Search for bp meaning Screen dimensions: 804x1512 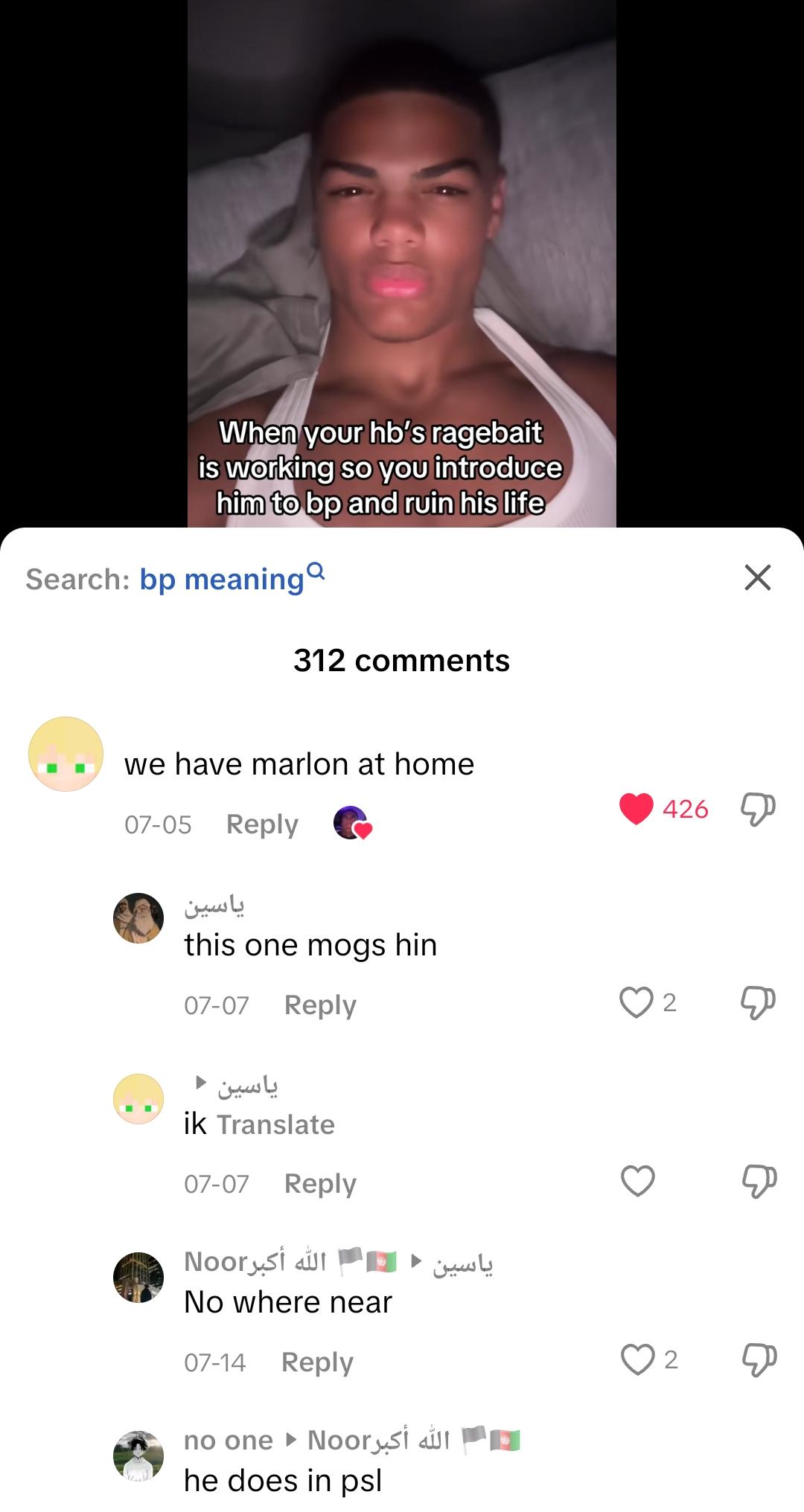232,579
